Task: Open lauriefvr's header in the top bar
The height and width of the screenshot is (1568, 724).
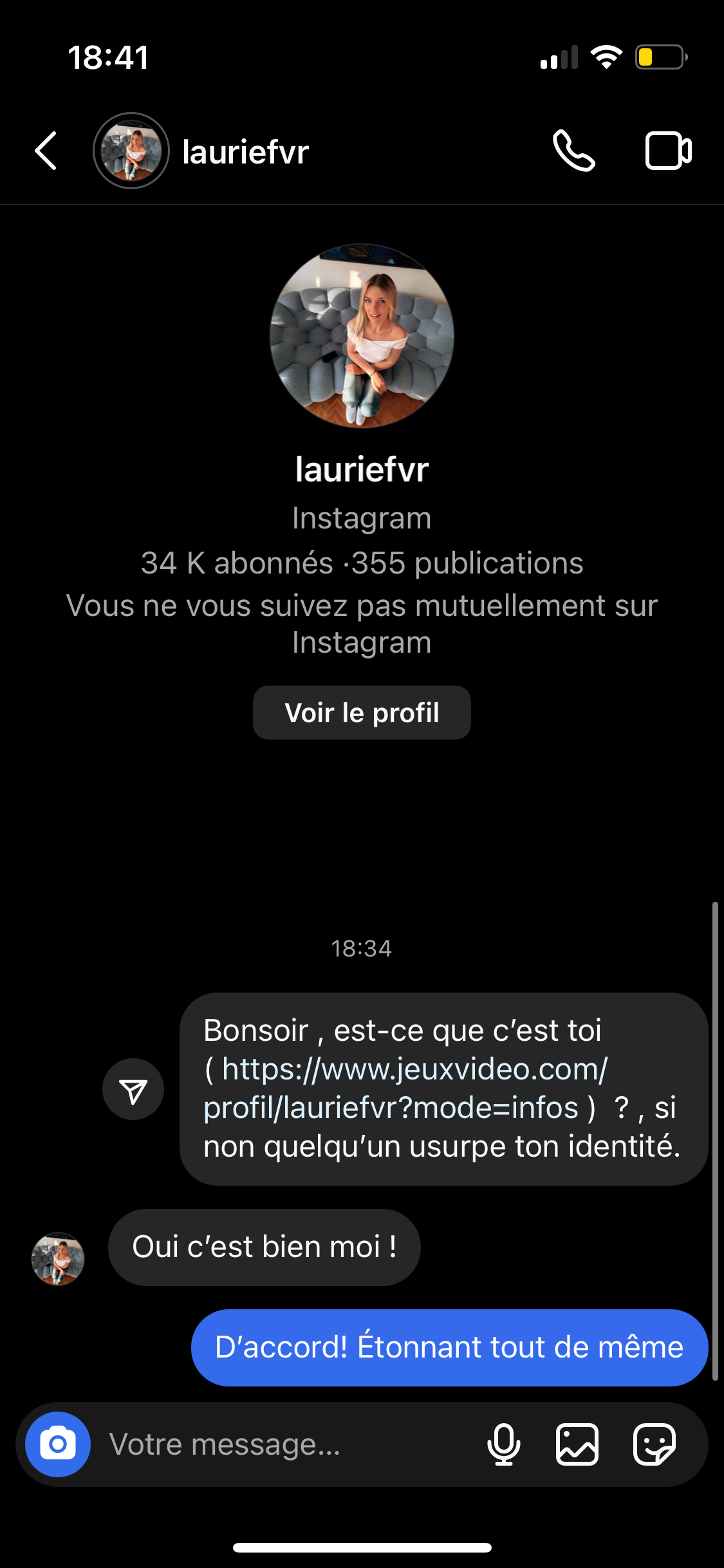Action: pyautogui.click(x=245, y=152)
